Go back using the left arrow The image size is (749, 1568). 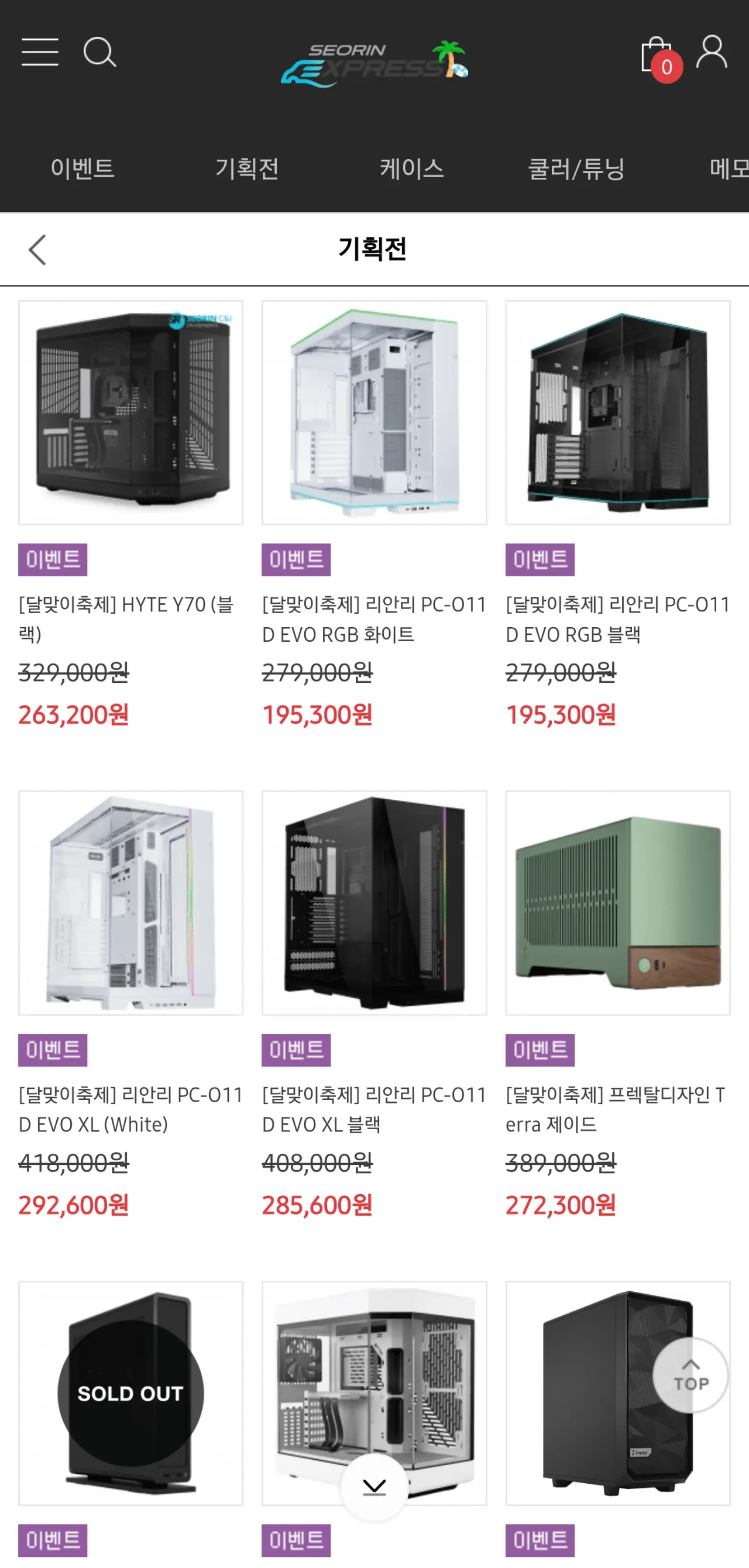(37, 250)
